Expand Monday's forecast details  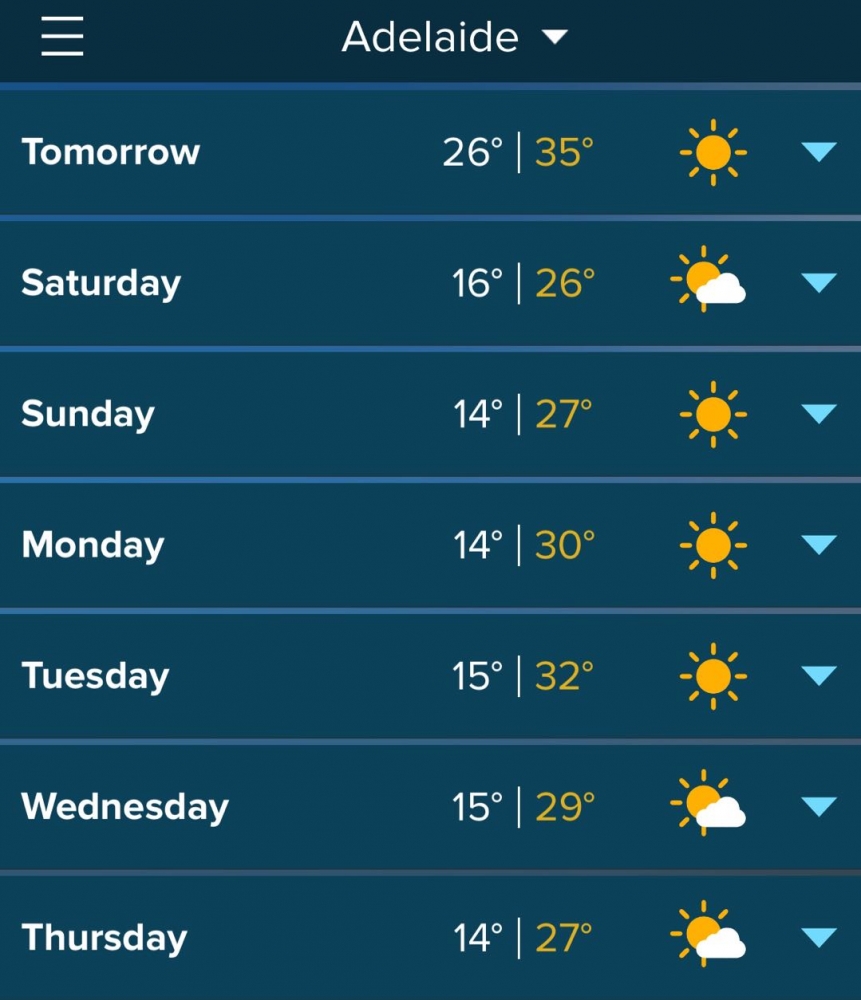(x=818, y=545)
